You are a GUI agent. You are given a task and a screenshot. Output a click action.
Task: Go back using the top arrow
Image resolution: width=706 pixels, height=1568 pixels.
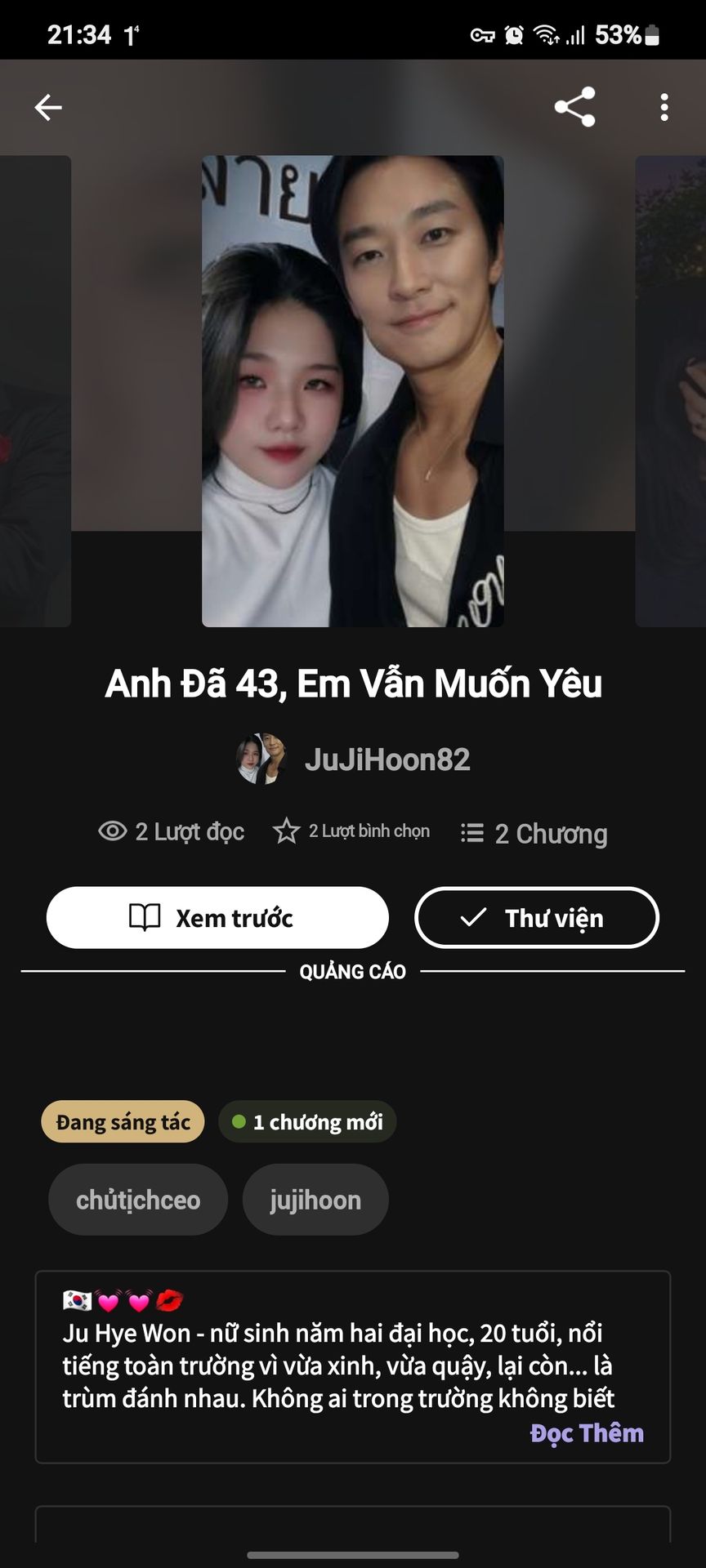[x=48, y=107]
